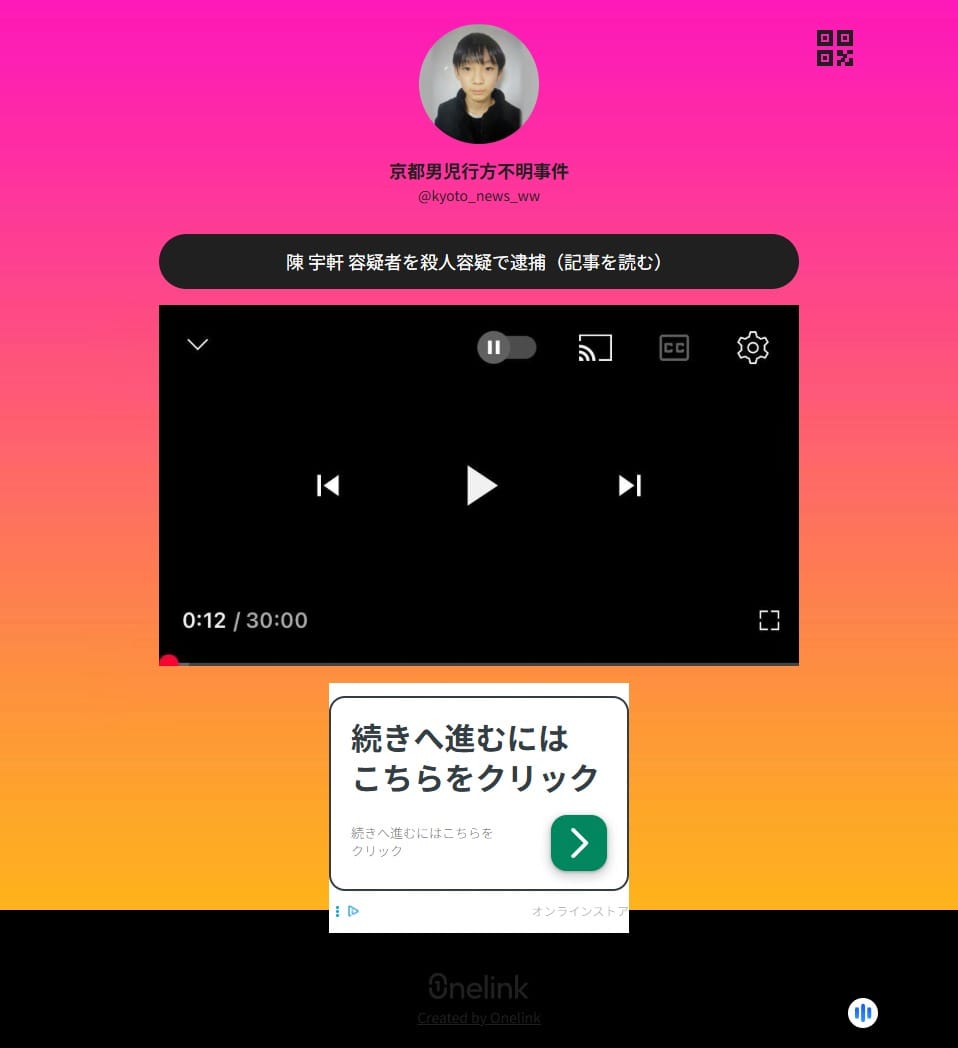The image size is (958, 1048).
Task: Toggle the autoplay switch
Action: [506, 348]
